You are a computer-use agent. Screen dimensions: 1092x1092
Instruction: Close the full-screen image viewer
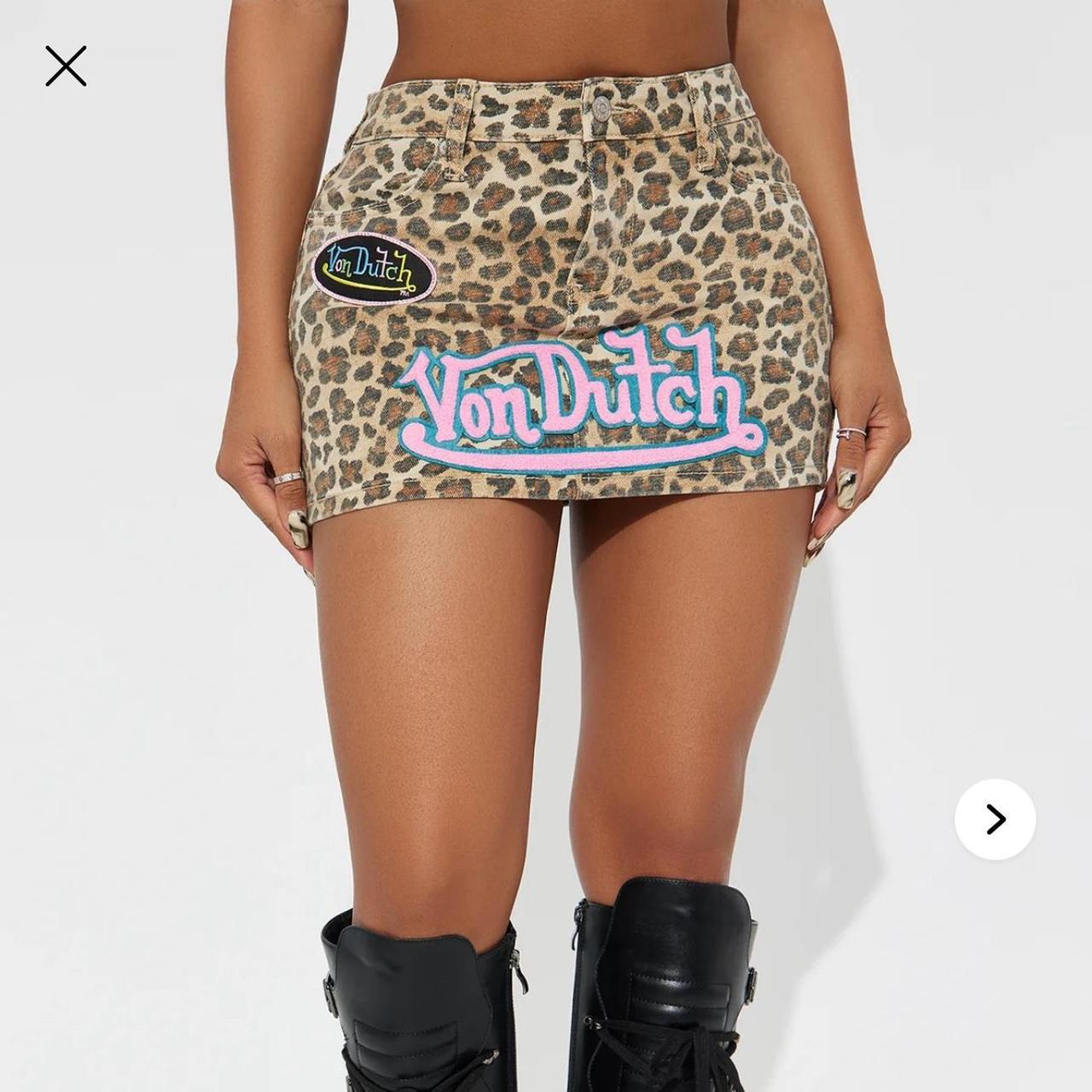66,67
